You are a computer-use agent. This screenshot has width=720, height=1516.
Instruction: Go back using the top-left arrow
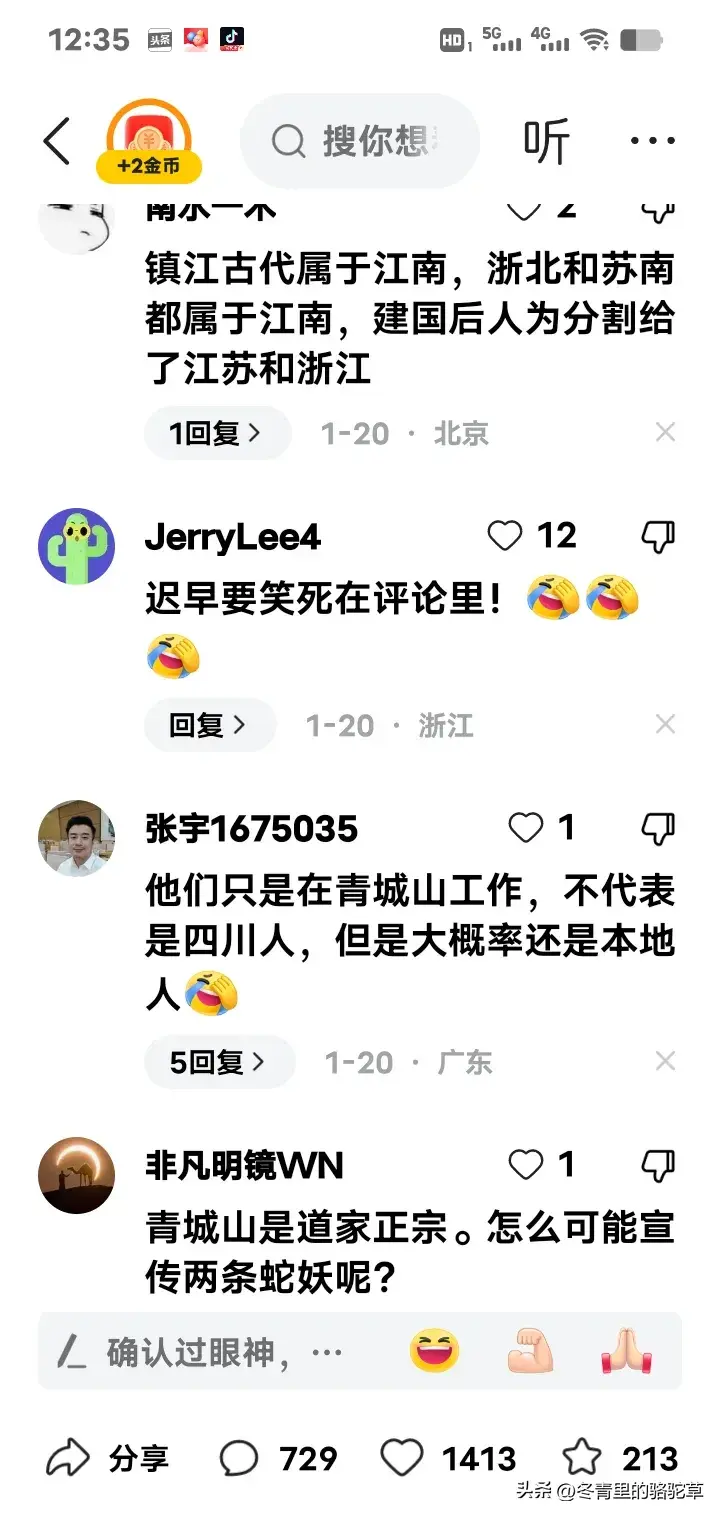click(57, 141)
